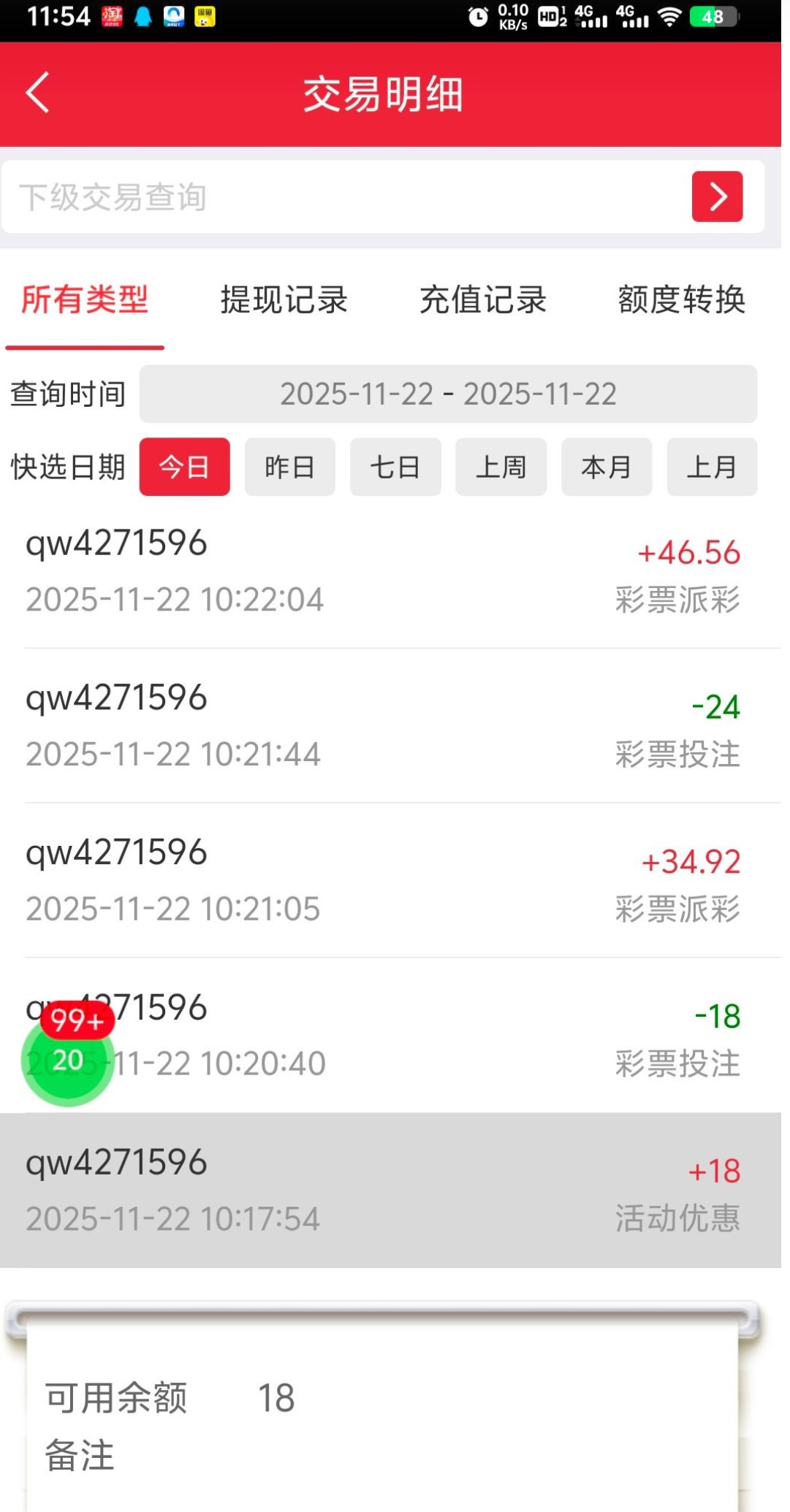Show 上月 transactions
Image resolution: width=790 pixels, height=1512 pixels.
pyautogui.click(x=712, y=467)
